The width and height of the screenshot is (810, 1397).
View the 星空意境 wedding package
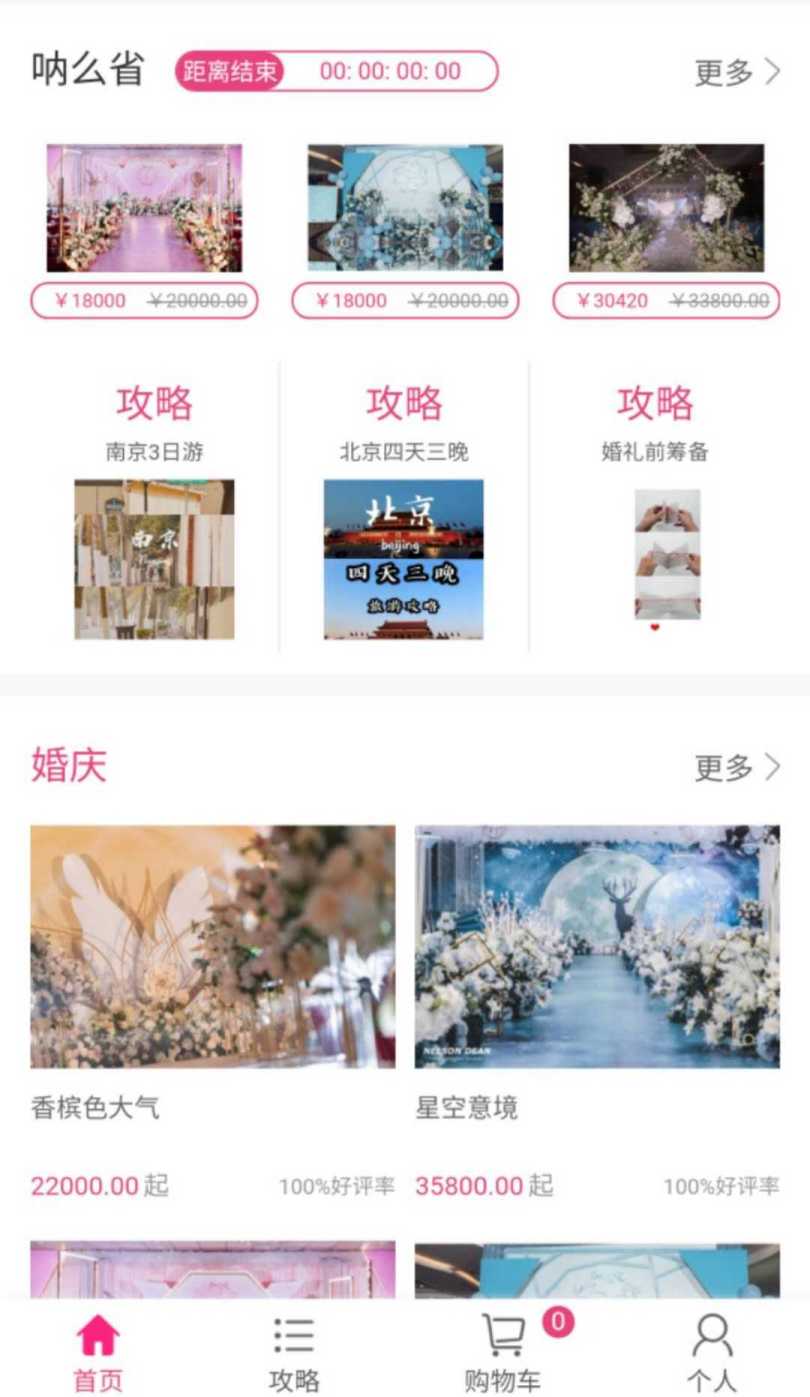tap(597, 946)
